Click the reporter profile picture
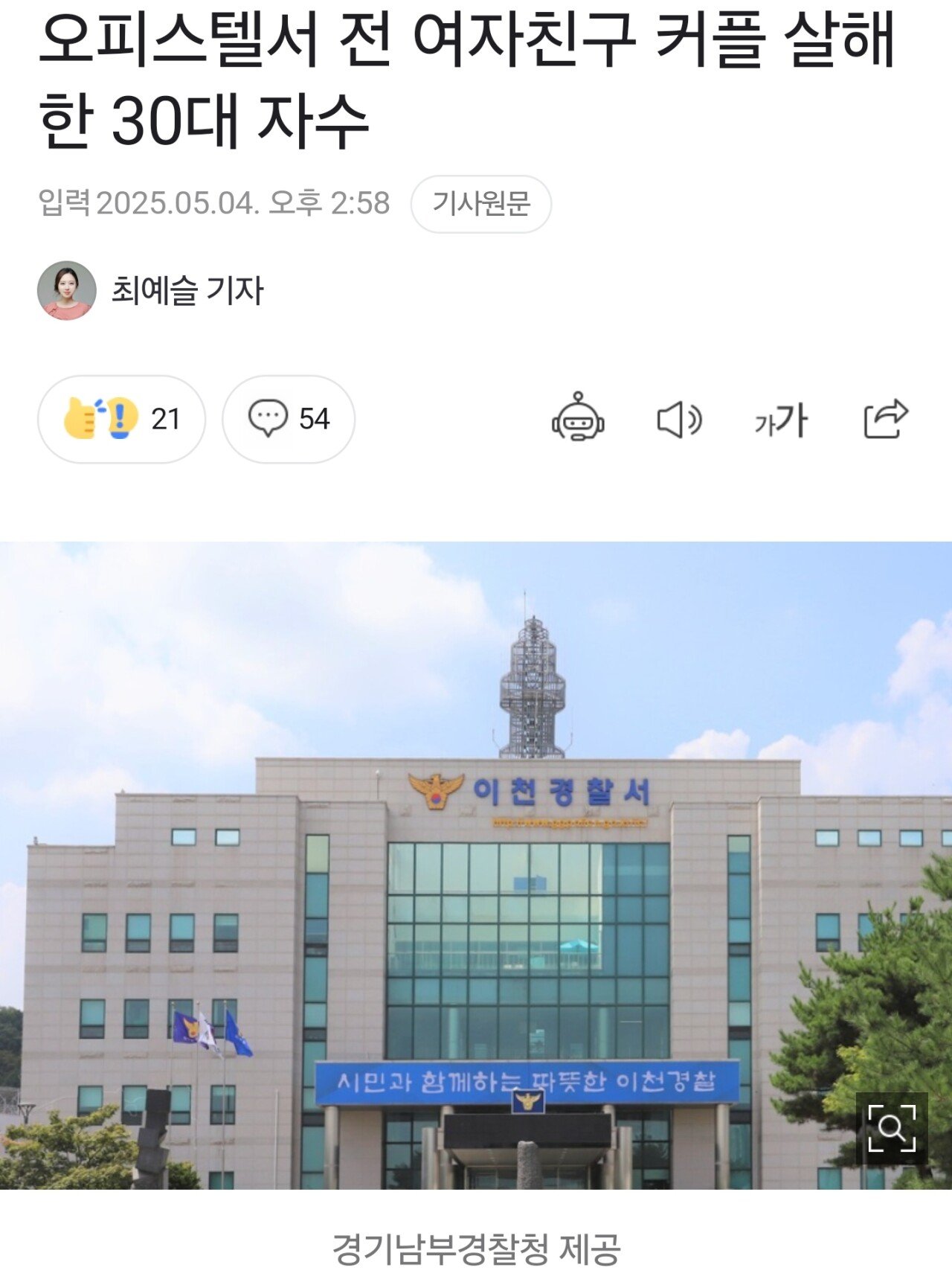Screen dimensions: 952x1285 66,292
